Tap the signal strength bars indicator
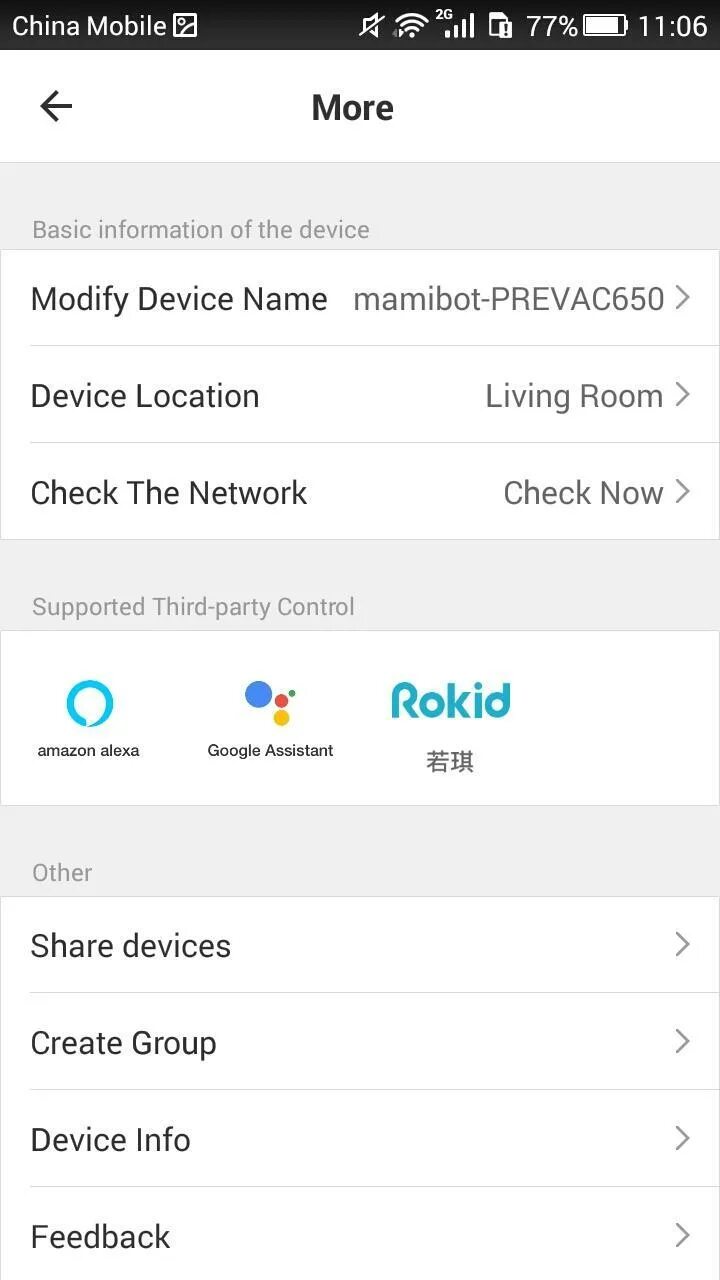720x1280 pixels. (x=457, y=25)
